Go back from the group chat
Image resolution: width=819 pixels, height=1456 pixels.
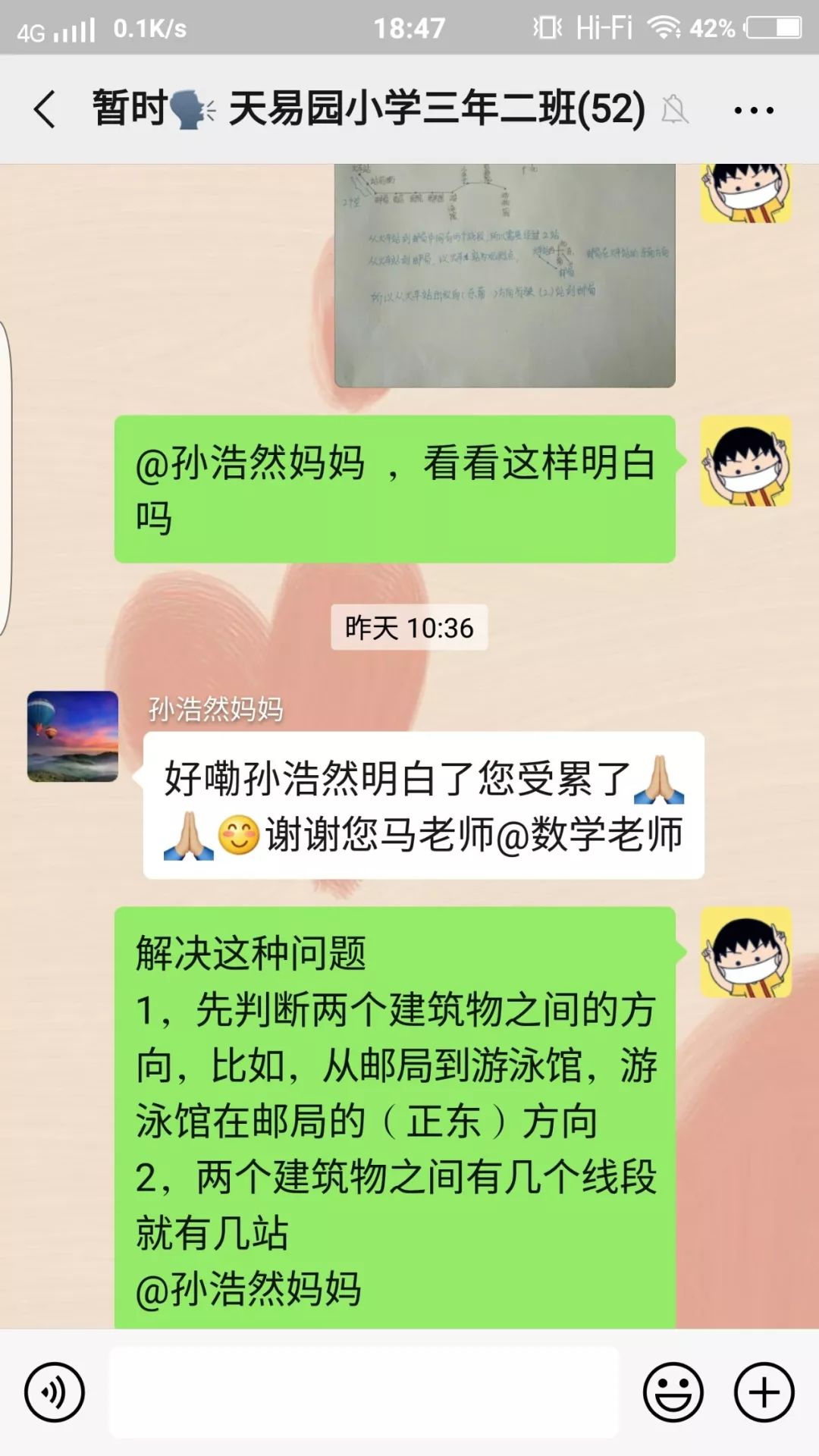click(x=45, y=109)
